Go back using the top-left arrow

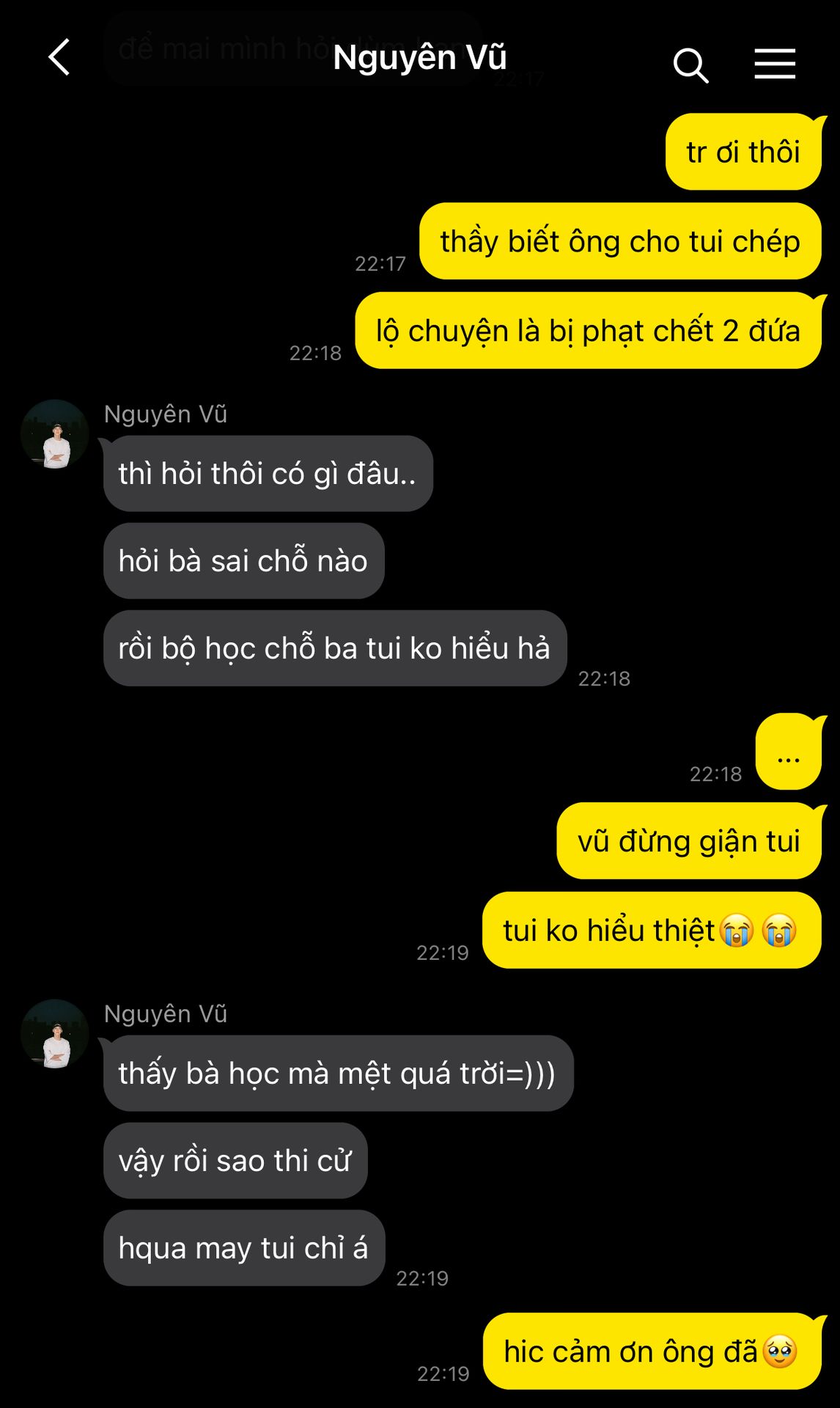[59, 57]
